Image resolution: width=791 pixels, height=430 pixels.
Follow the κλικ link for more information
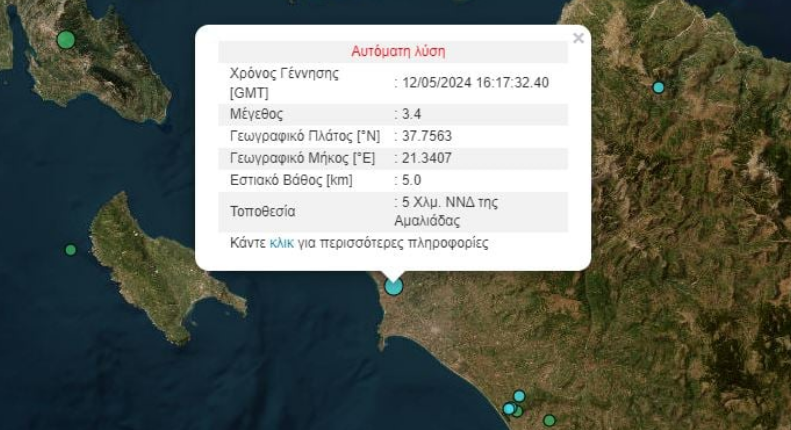[x=282, y=243]
